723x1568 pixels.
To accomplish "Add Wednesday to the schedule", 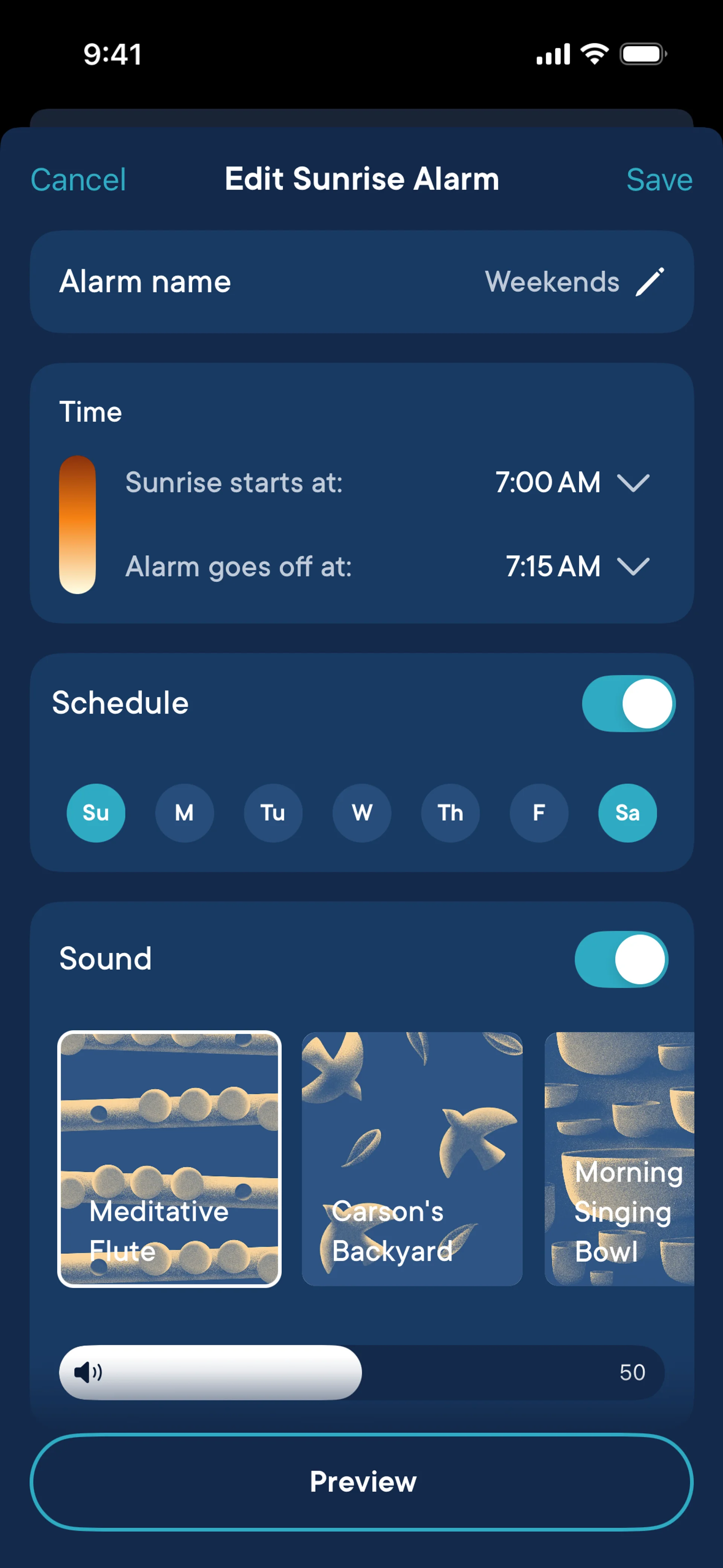I will point(362,813).
